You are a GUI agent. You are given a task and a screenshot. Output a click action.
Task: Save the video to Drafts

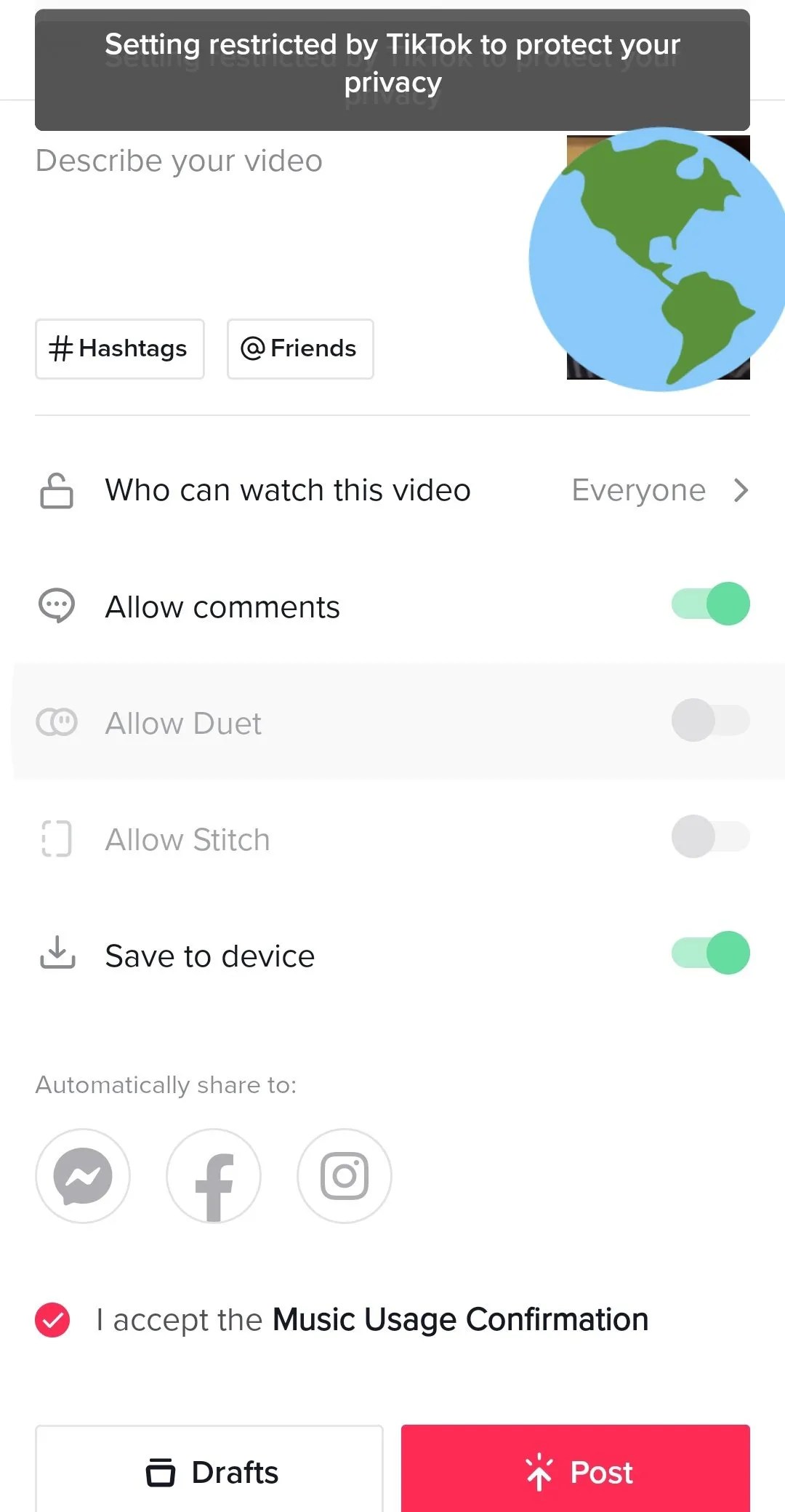coord(209,1472)
